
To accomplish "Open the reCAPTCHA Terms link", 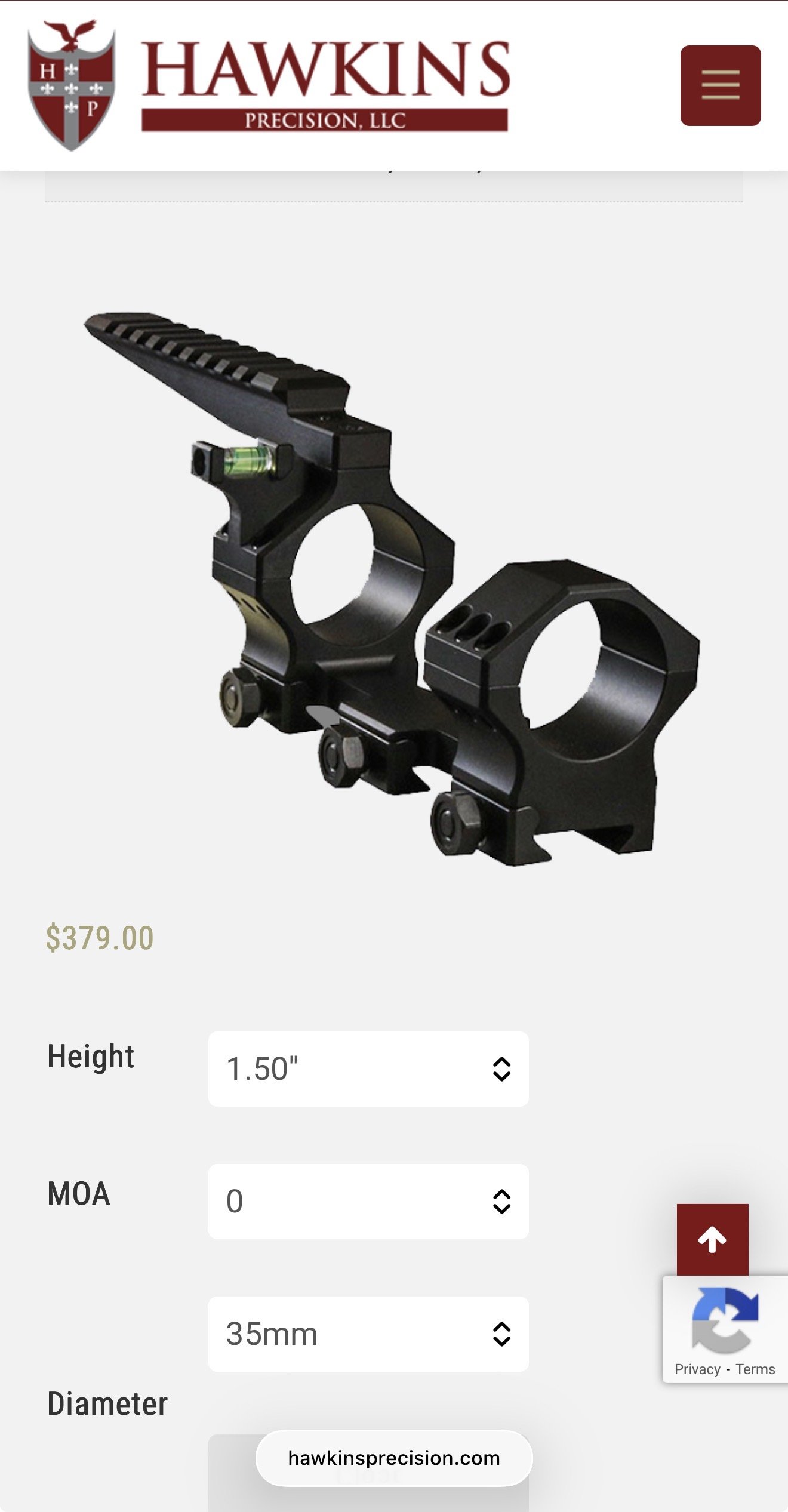I will (x=755, y=1369).
